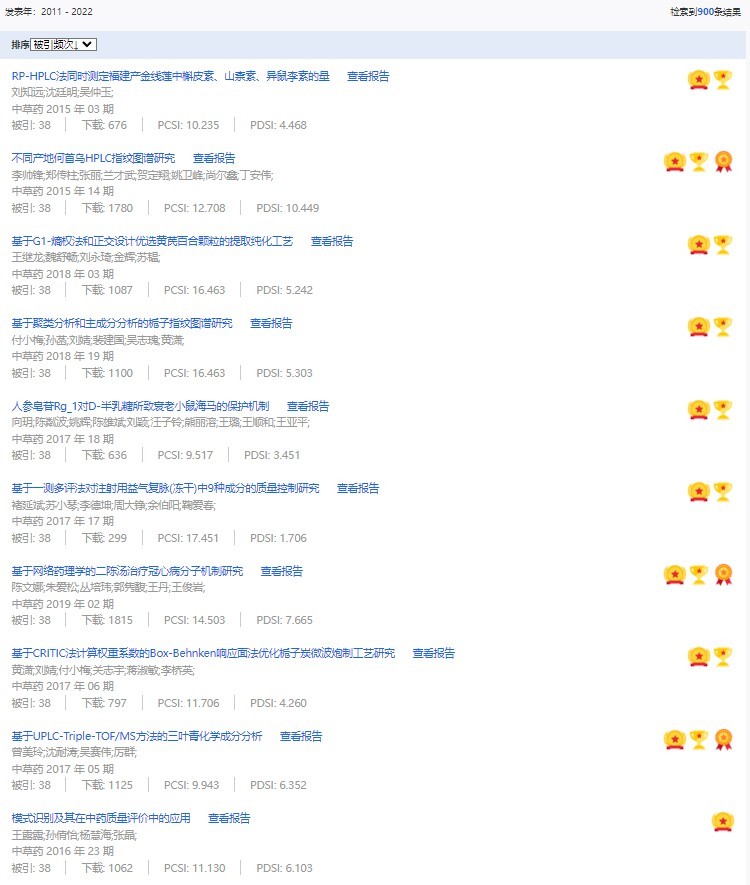
Task: View report for the 三叶青化学成分分析 article
Action: (x=301, y=736)
